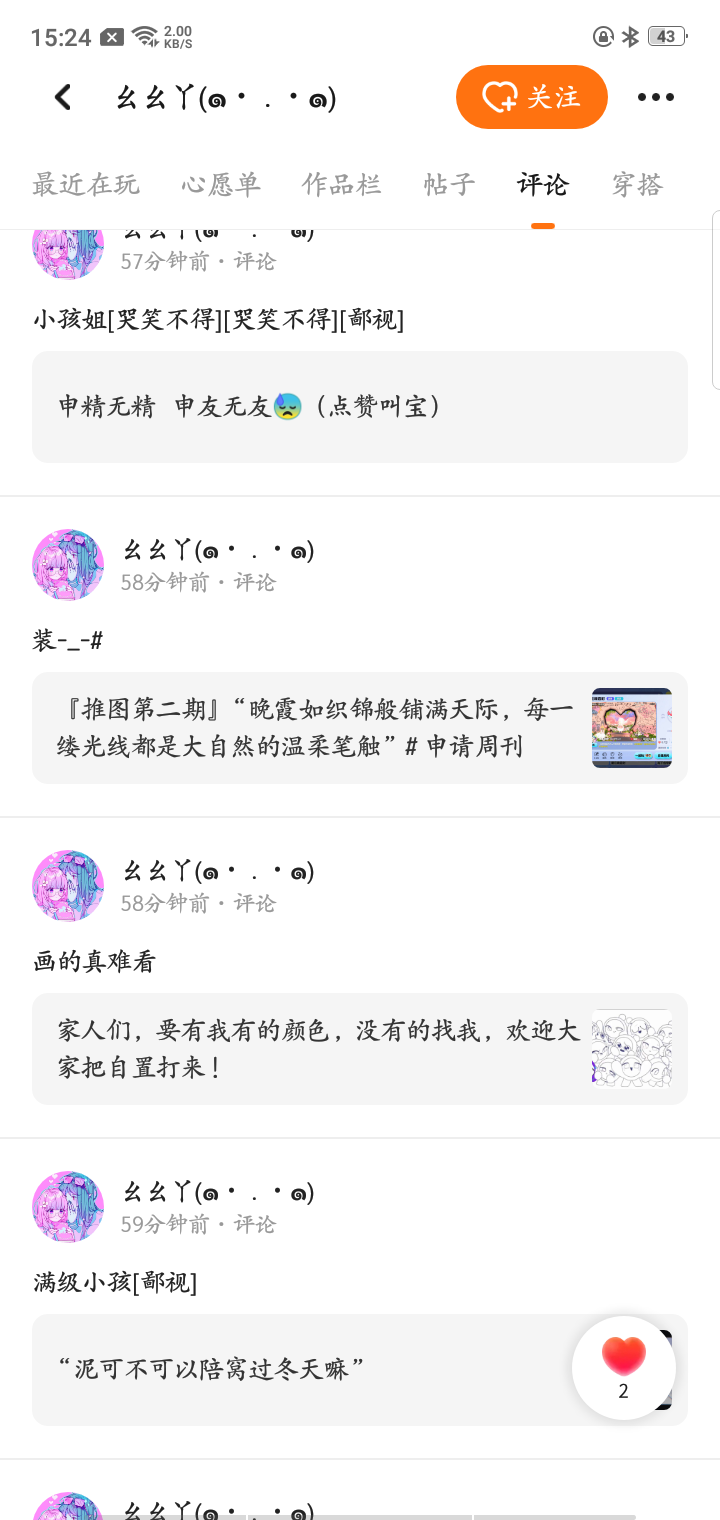Select the 帖子 tab
This screenshot has height=1520, width=720.
pos(449,184)
